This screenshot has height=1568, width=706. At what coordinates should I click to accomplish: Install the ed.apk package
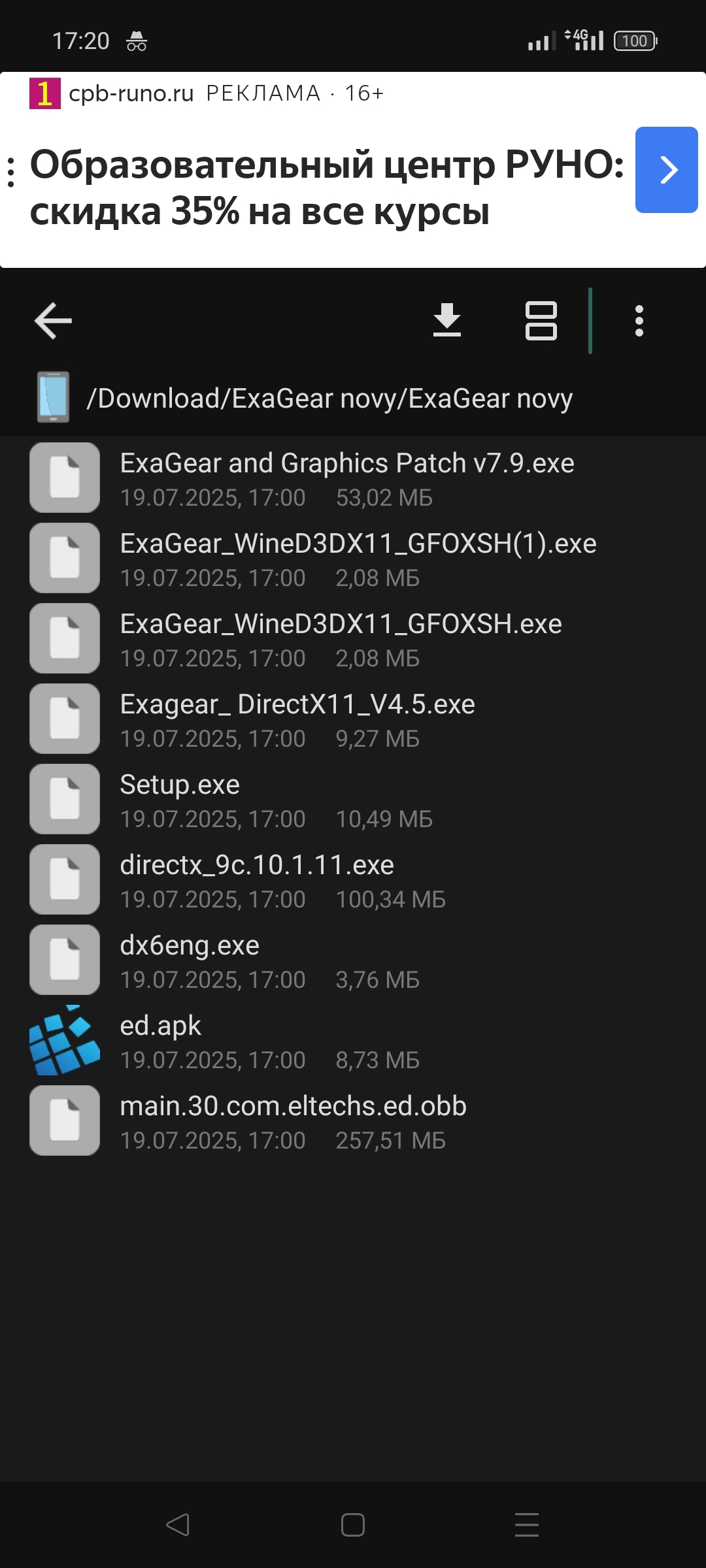pyautogui.click(x=353, y=1040)
